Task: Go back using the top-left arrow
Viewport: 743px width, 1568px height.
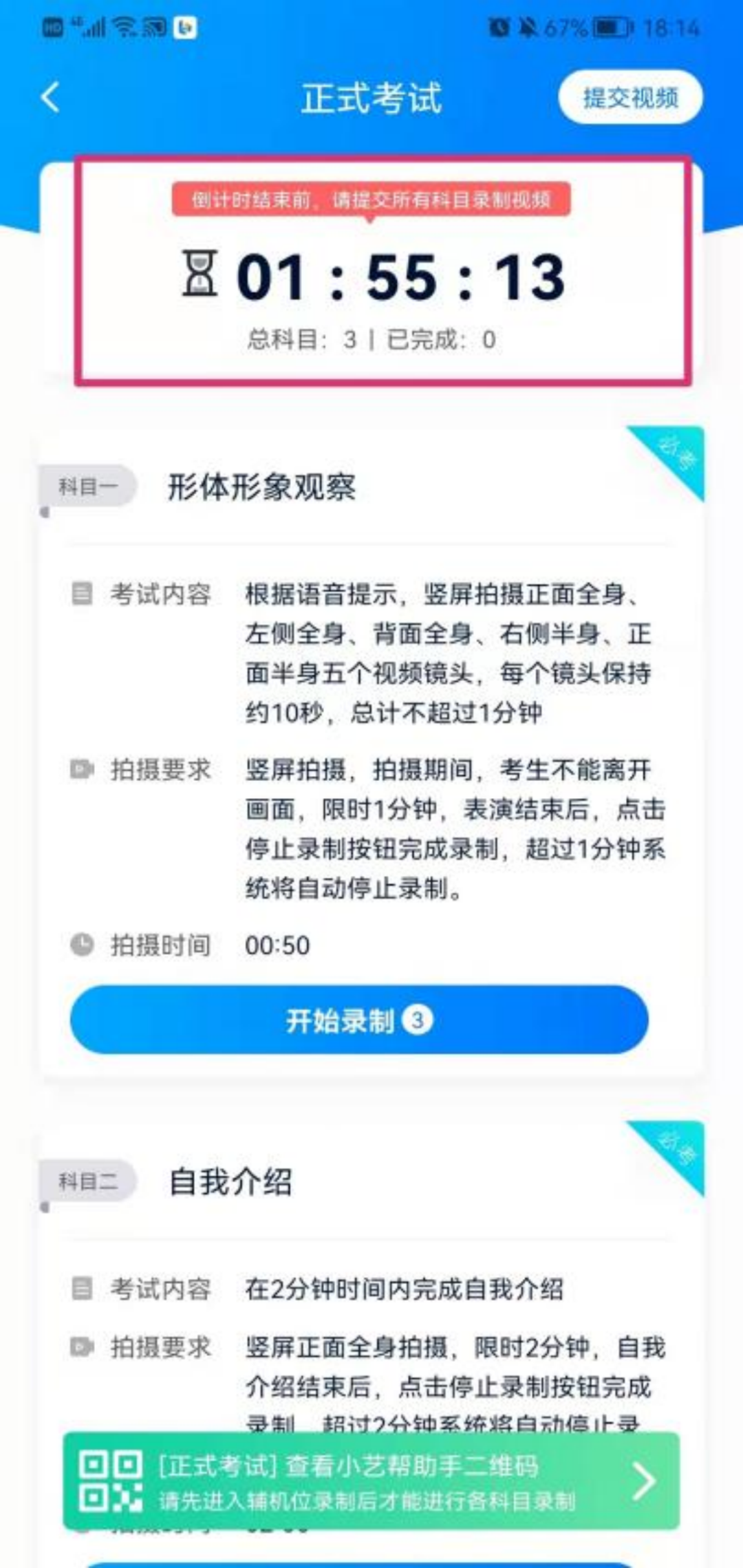Action: coord(50,98)
